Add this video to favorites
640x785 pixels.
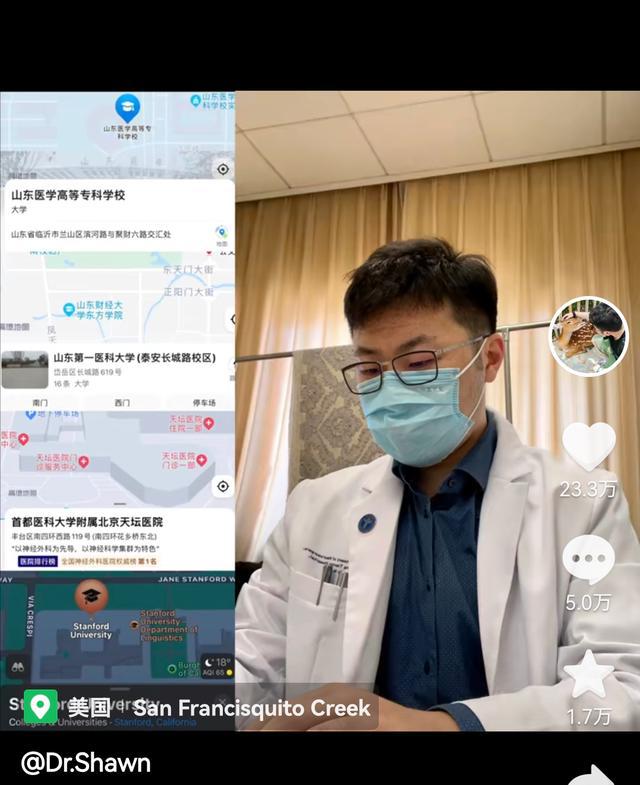588,675
